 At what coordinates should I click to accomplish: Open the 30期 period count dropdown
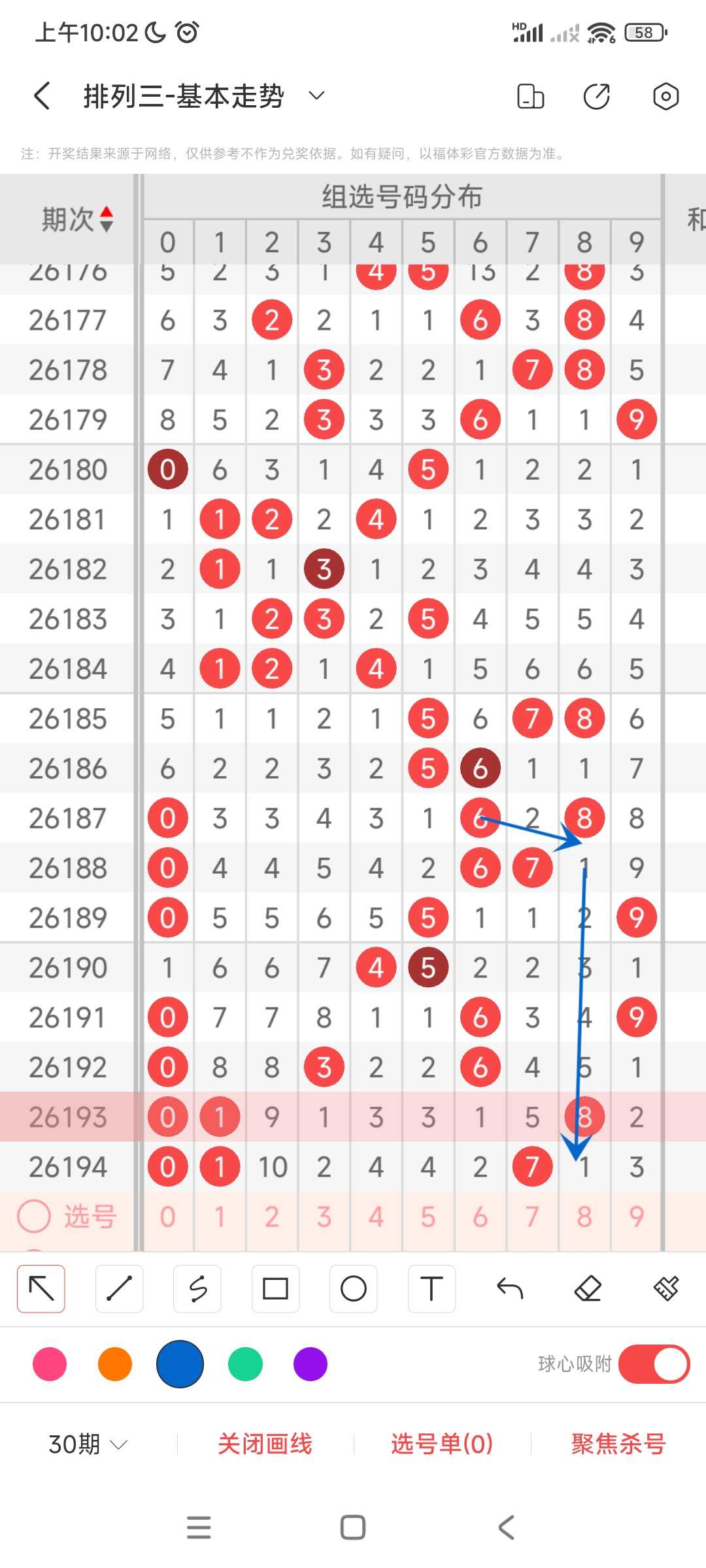point(88,1444)
